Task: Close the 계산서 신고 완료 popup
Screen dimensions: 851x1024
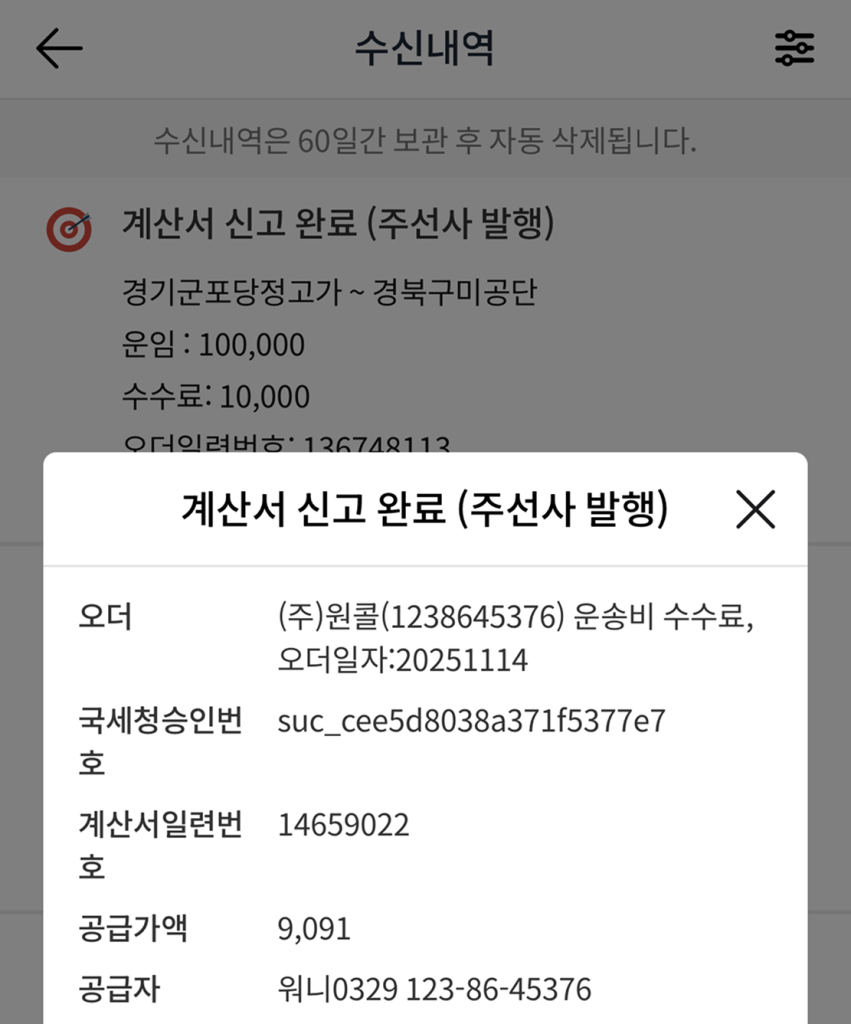Action: (x=755, y=510)
